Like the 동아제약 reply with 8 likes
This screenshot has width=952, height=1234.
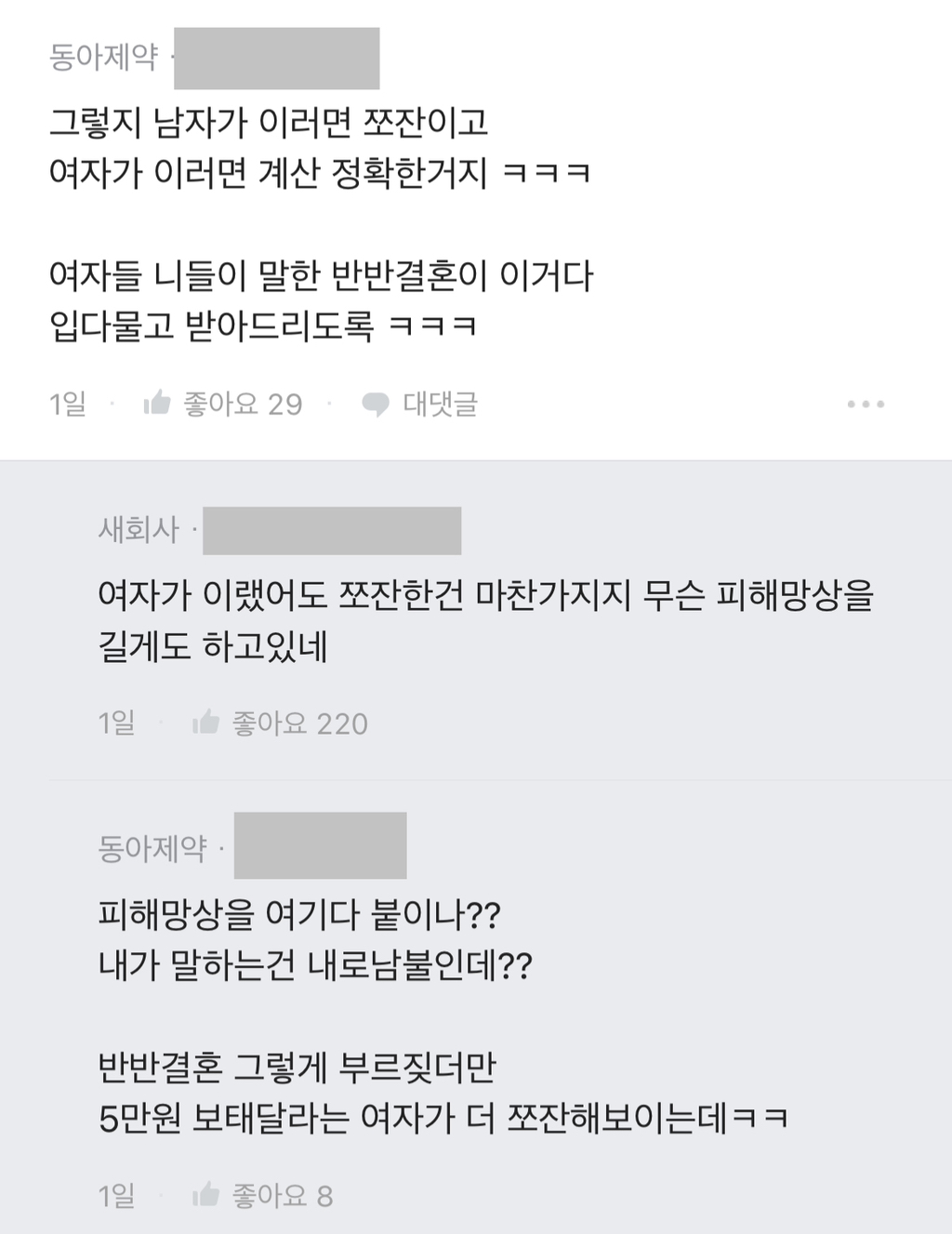[206, 1195]
